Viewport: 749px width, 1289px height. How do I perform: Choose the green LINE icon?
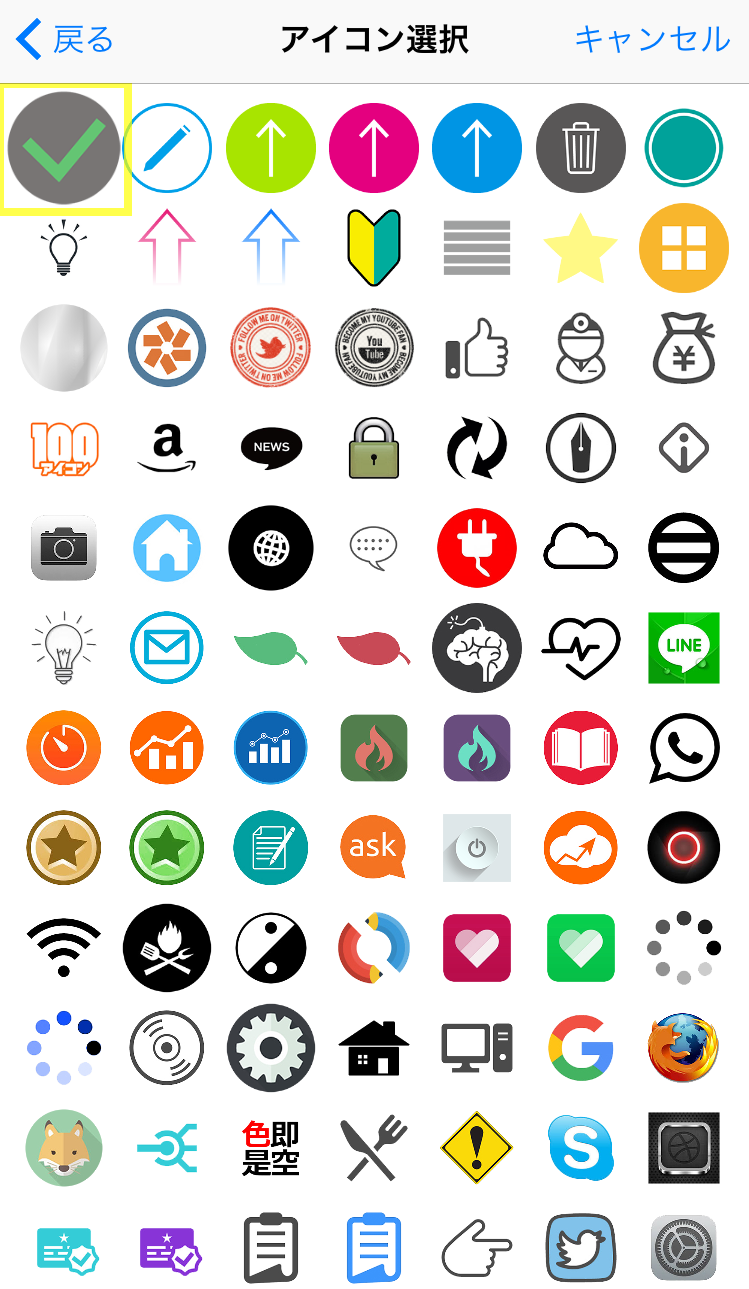click(683, 647)
